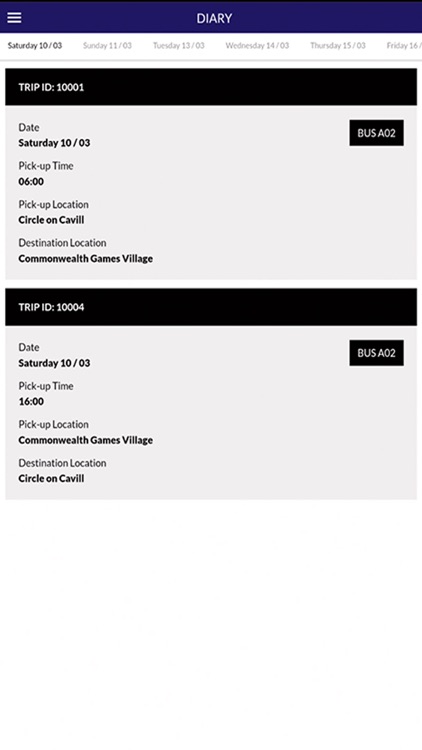
Task: Open the trip card with ID 10004
Action: pyautogui.click(x=211, y=394)
